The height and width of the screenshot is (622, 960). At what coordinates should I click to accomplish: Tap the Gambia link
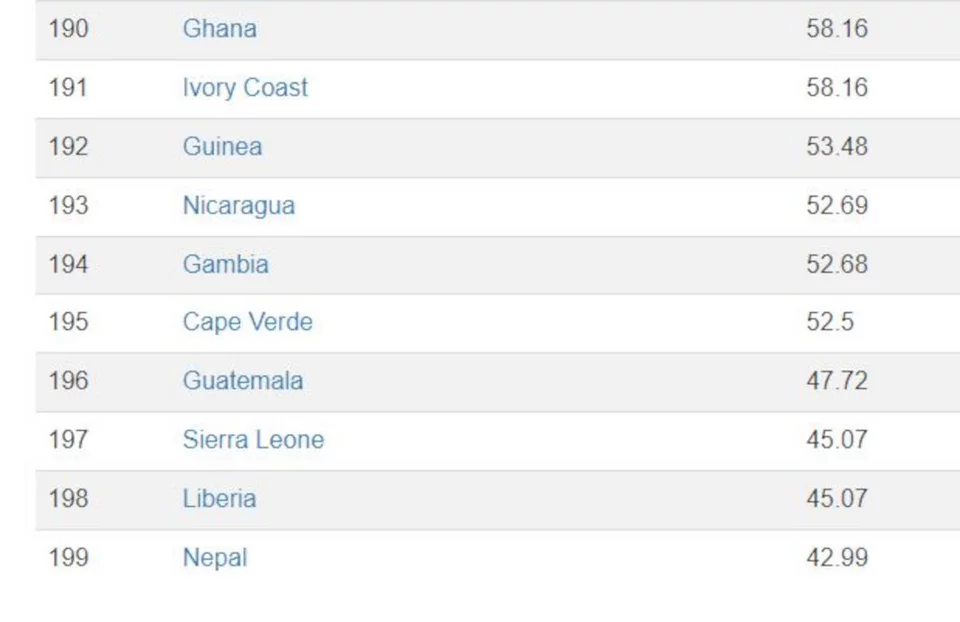pos(225,265)
